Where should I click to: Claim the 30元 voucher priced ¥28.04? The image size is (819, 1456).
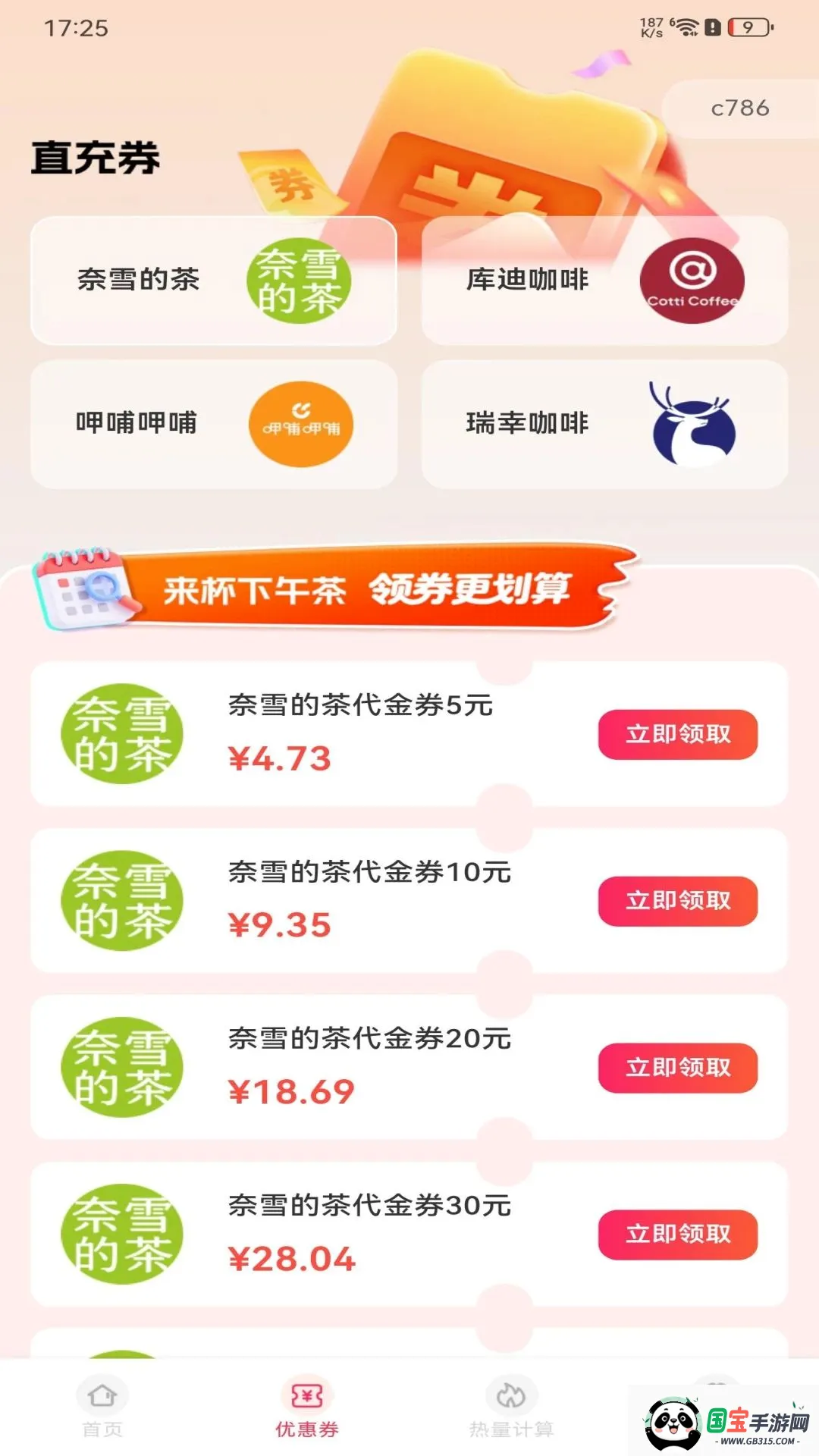click(678, 1235)
